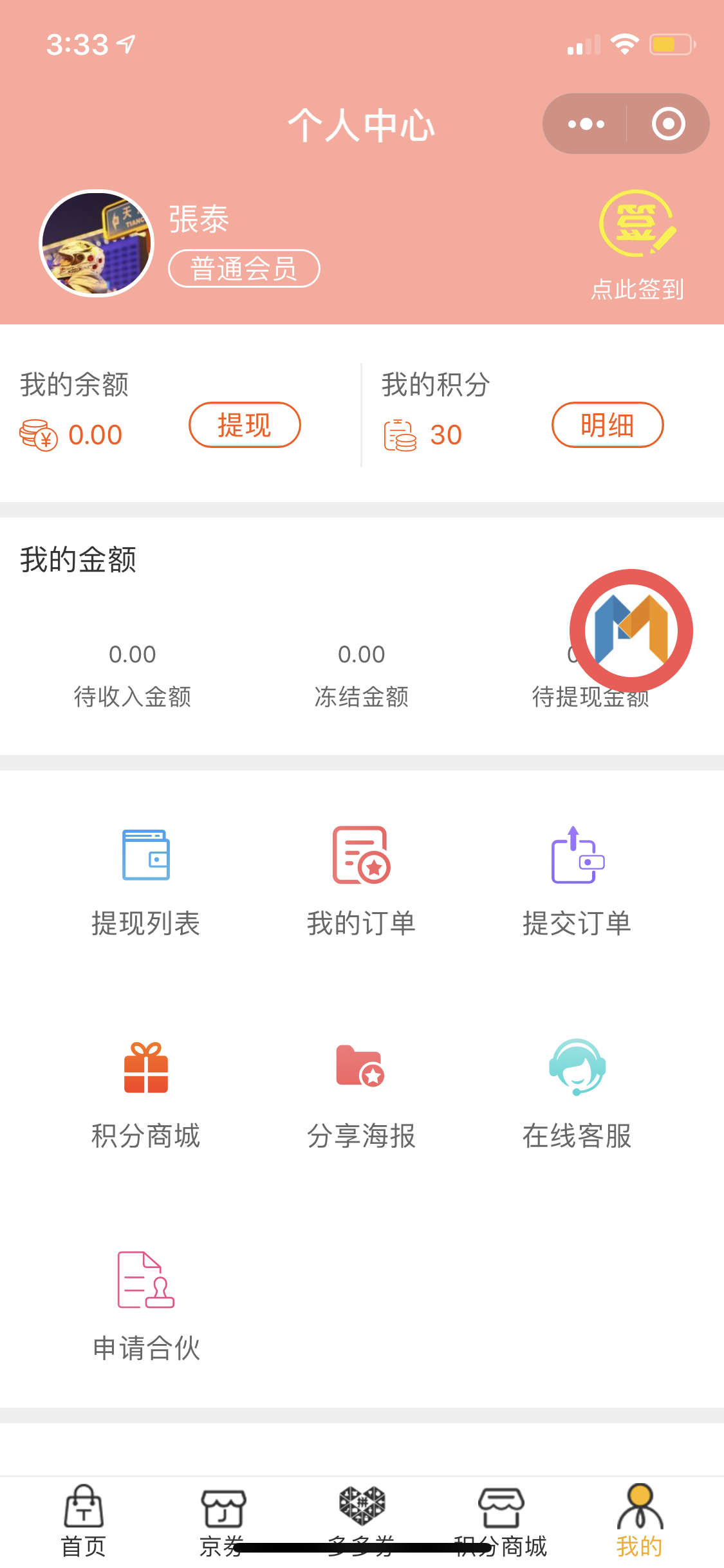Tap 点此签到 to check in
Viewport: 724px width, 1568px height.
(x=637, y=246)
